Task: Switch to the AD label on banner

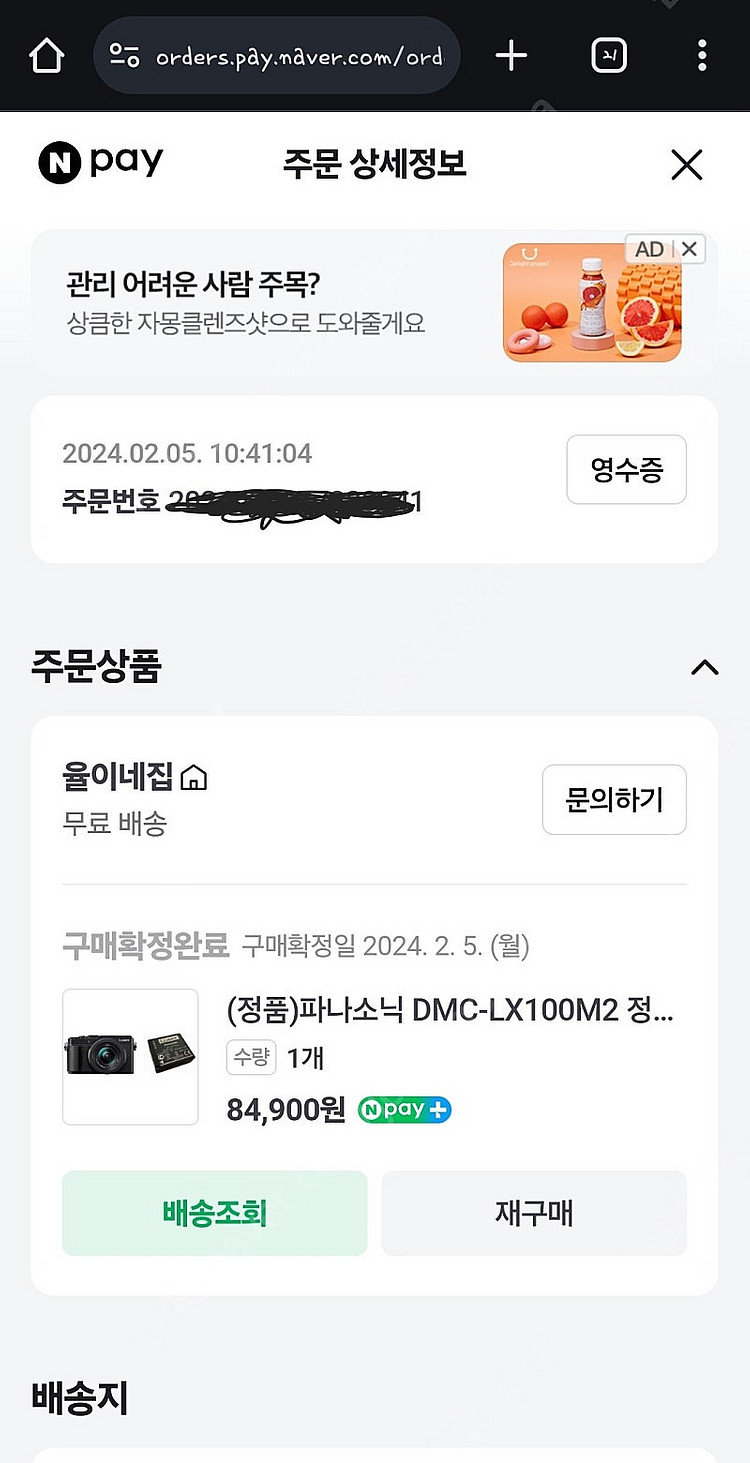Action: 648,249
